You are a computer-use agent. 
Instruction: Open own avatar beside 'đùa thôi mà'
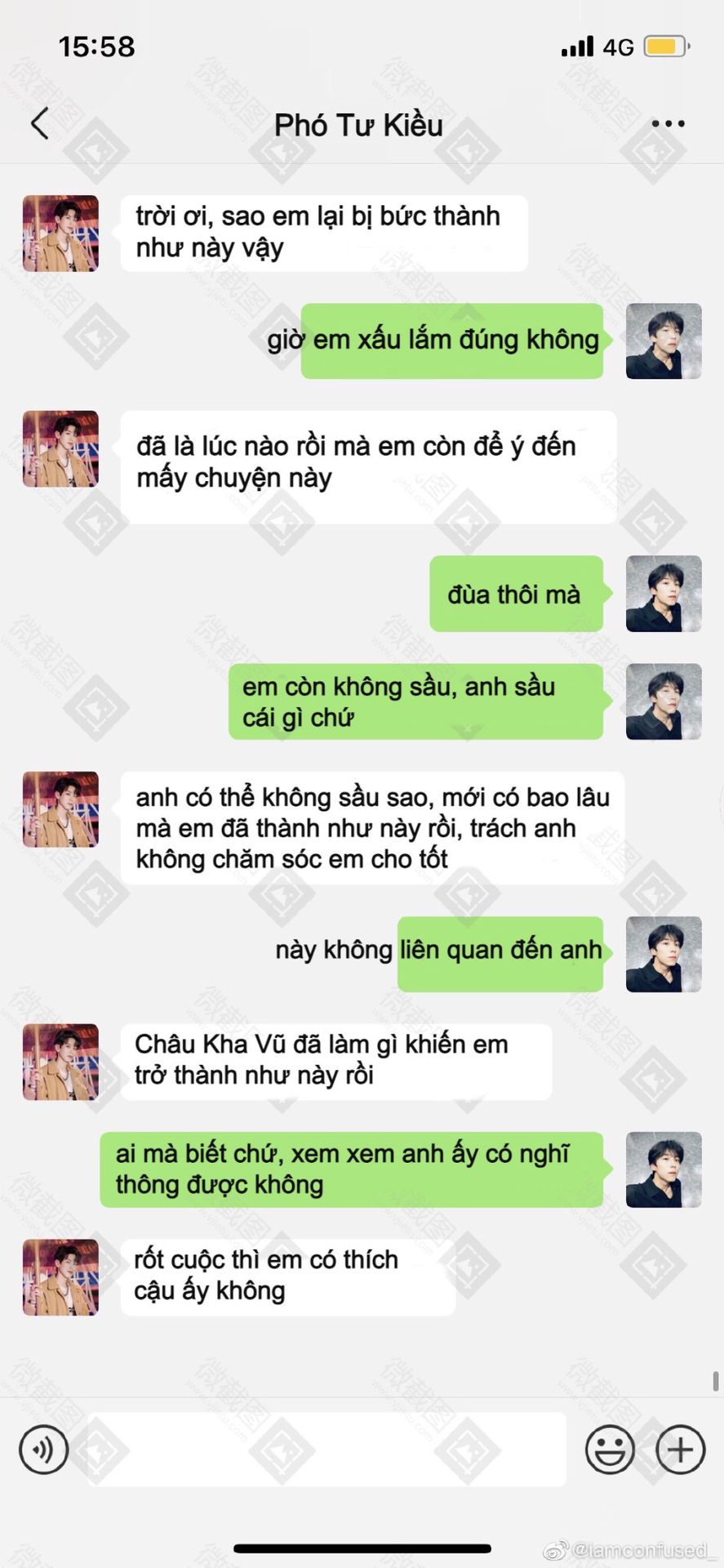tap(663, 594)
